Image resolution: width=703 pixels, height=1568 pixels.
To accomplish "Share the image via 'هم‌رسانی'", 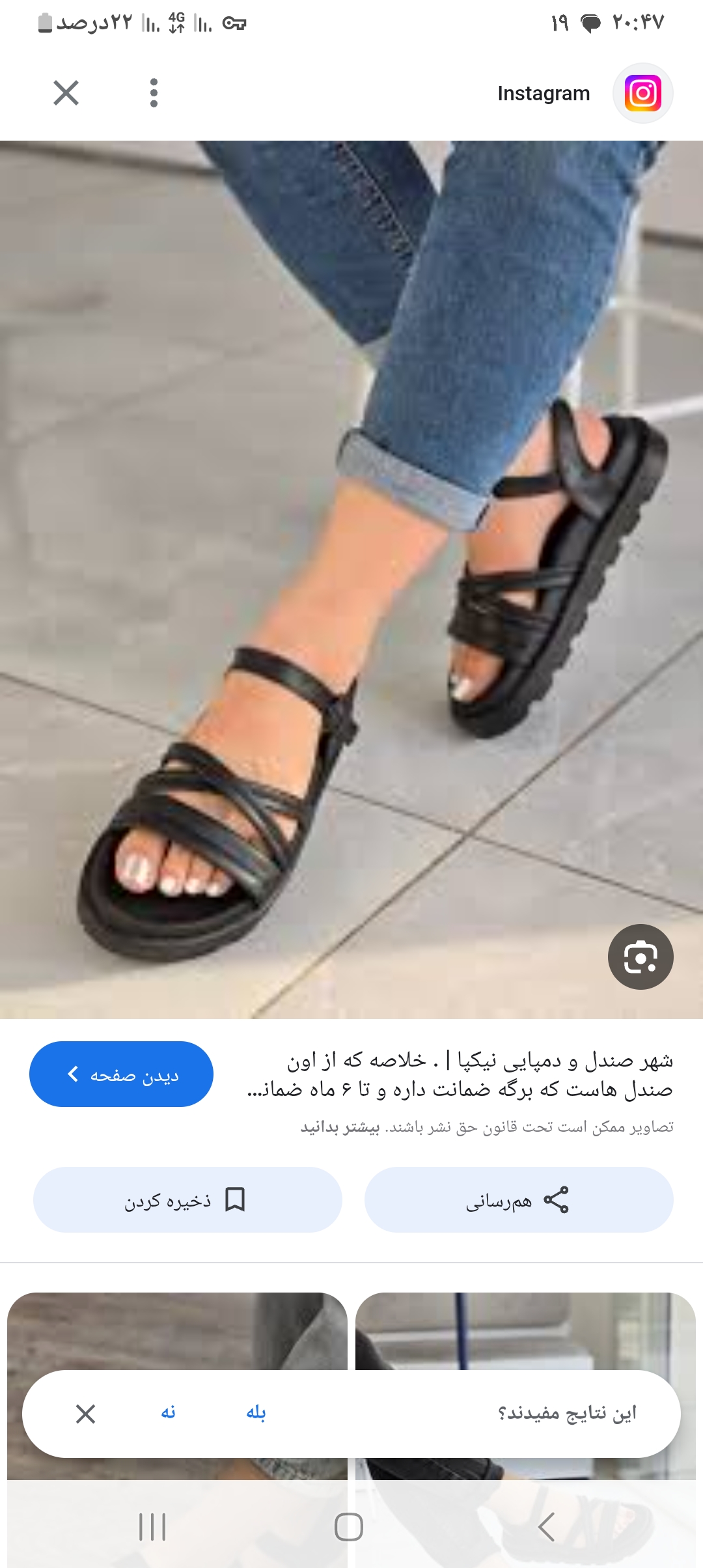I will pyautogui.click(x=518, y=1199).
